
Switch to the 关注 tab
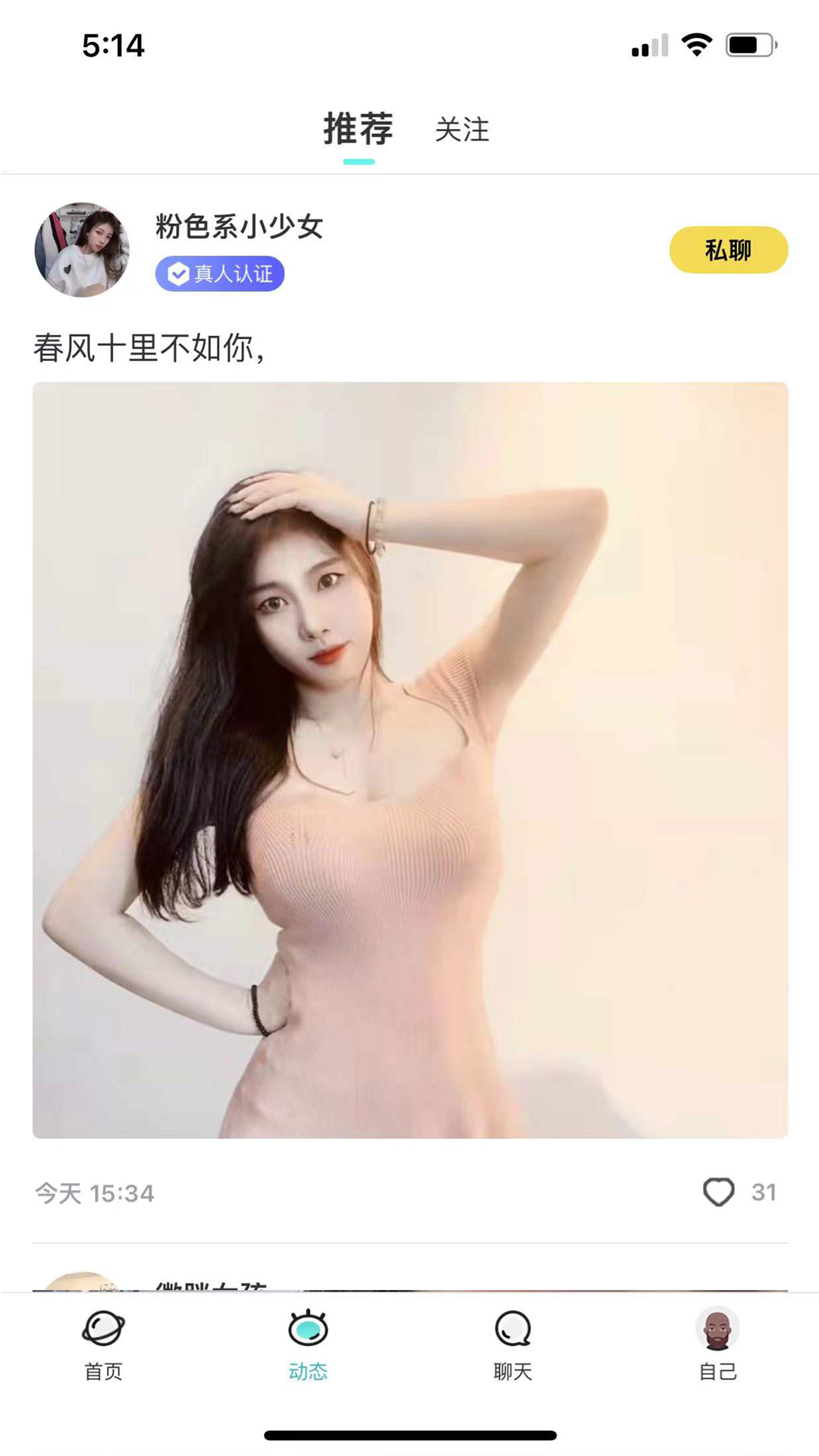click(462, 129)
